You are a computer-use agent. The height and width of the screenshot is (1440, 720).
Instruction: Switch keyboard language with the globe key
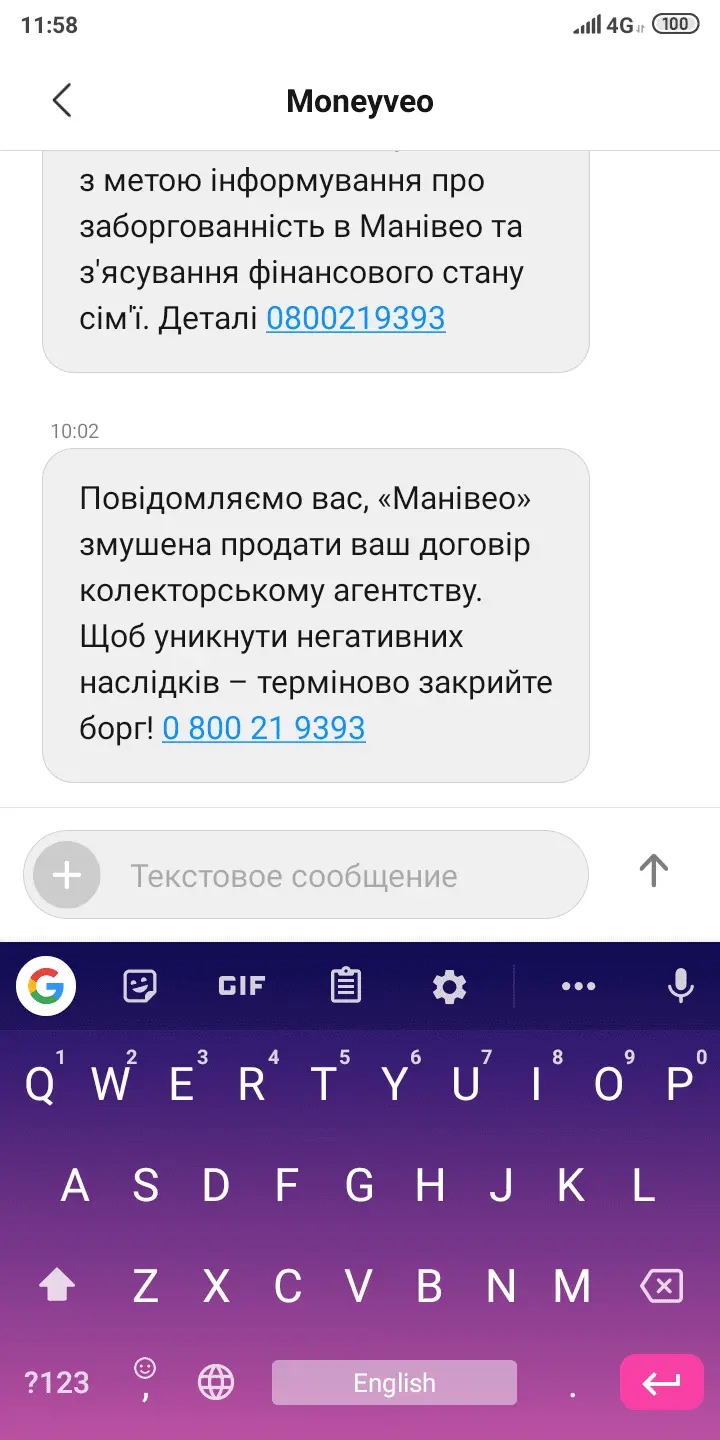tap(216, 1383)
